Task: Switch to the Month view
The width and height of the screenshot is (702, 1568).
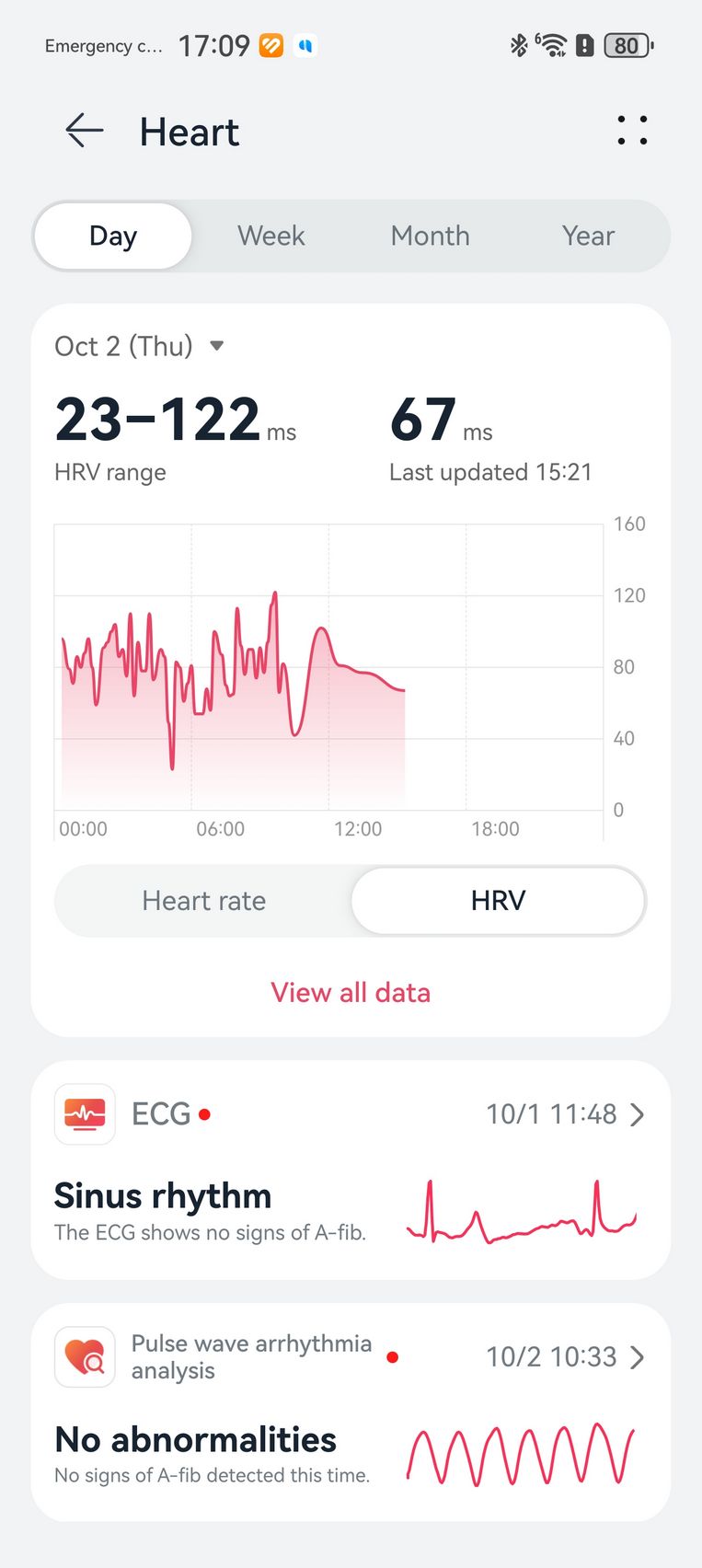Action: pyautogui.click(x=430, y=236)
